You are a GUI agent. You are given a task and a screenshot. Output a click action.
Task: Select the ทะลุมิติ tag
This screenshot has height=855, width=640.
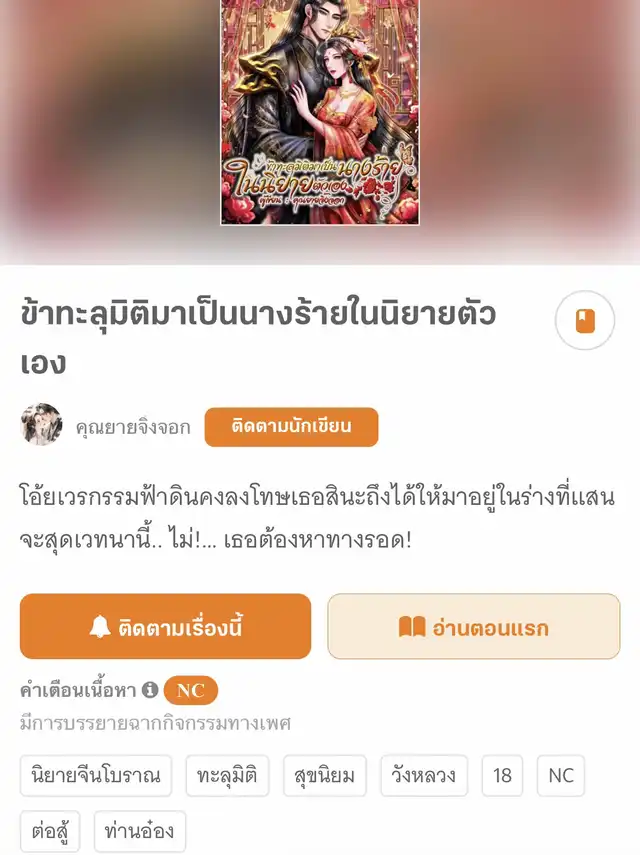(x=227, y=776)
